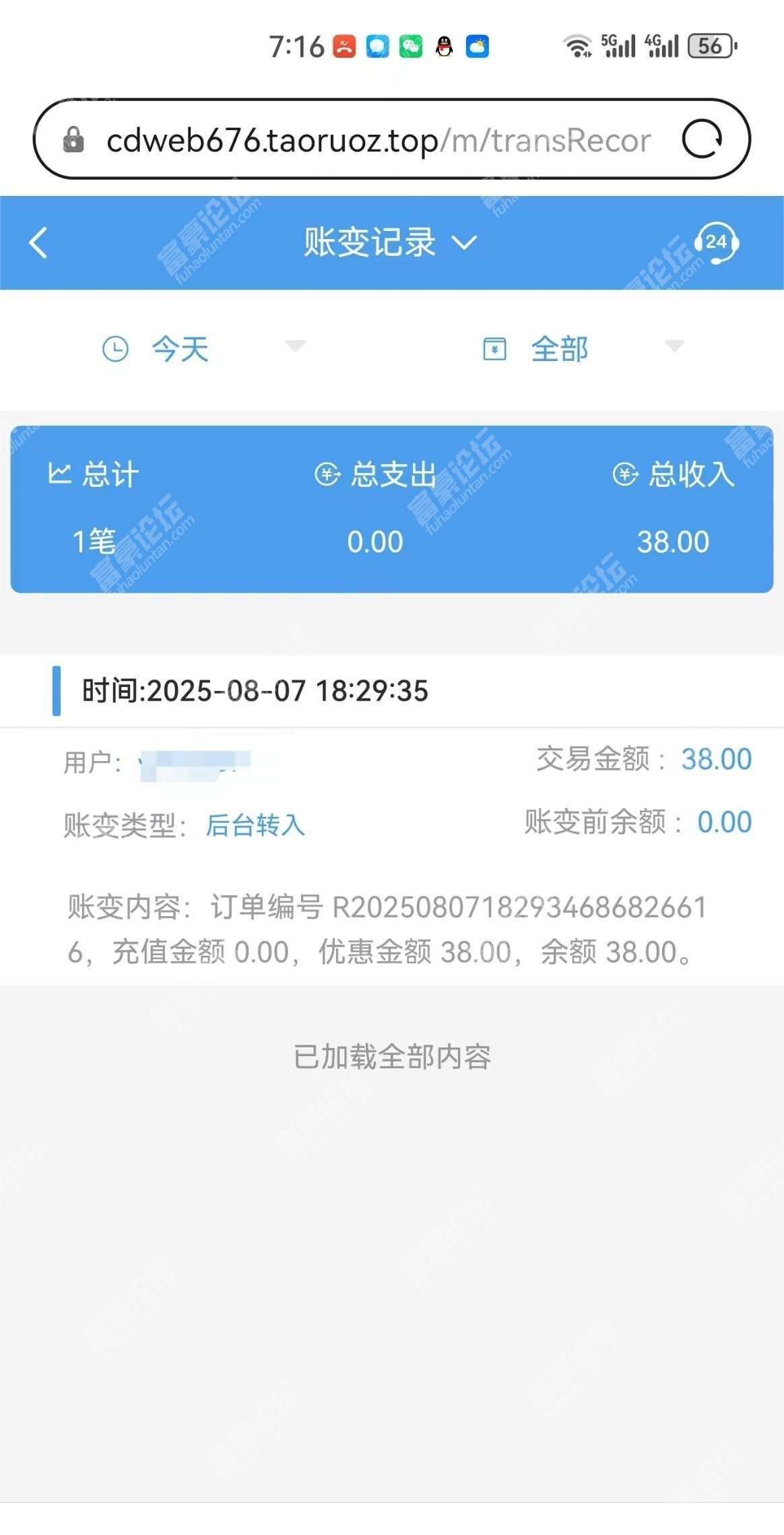The image size is (784, 1535).
Task: Open the 今天 date filter dropdown
Action: click(x=203, y=349)
